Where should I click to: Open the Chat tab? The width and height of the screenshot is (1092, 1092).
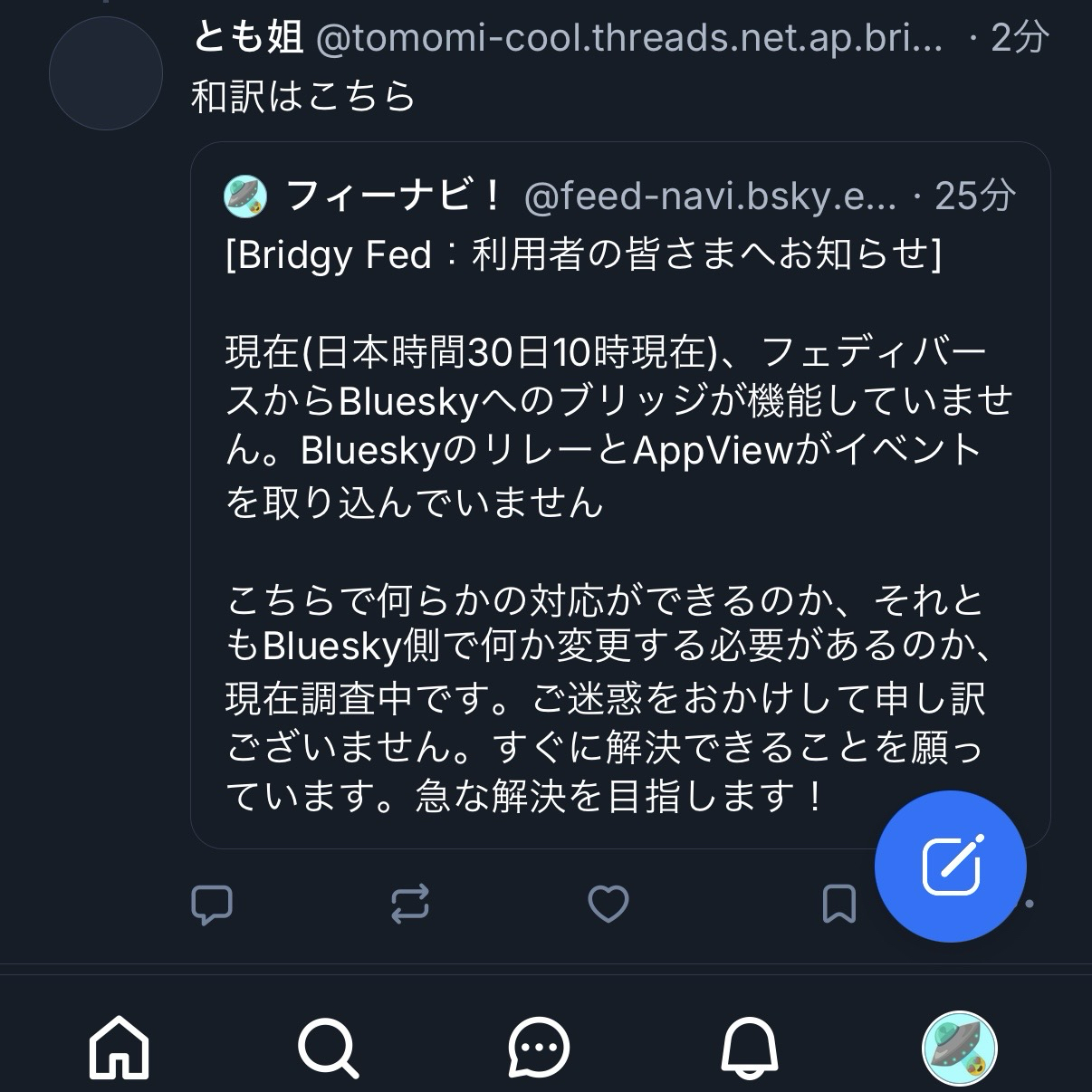(x=539, y=1048)
